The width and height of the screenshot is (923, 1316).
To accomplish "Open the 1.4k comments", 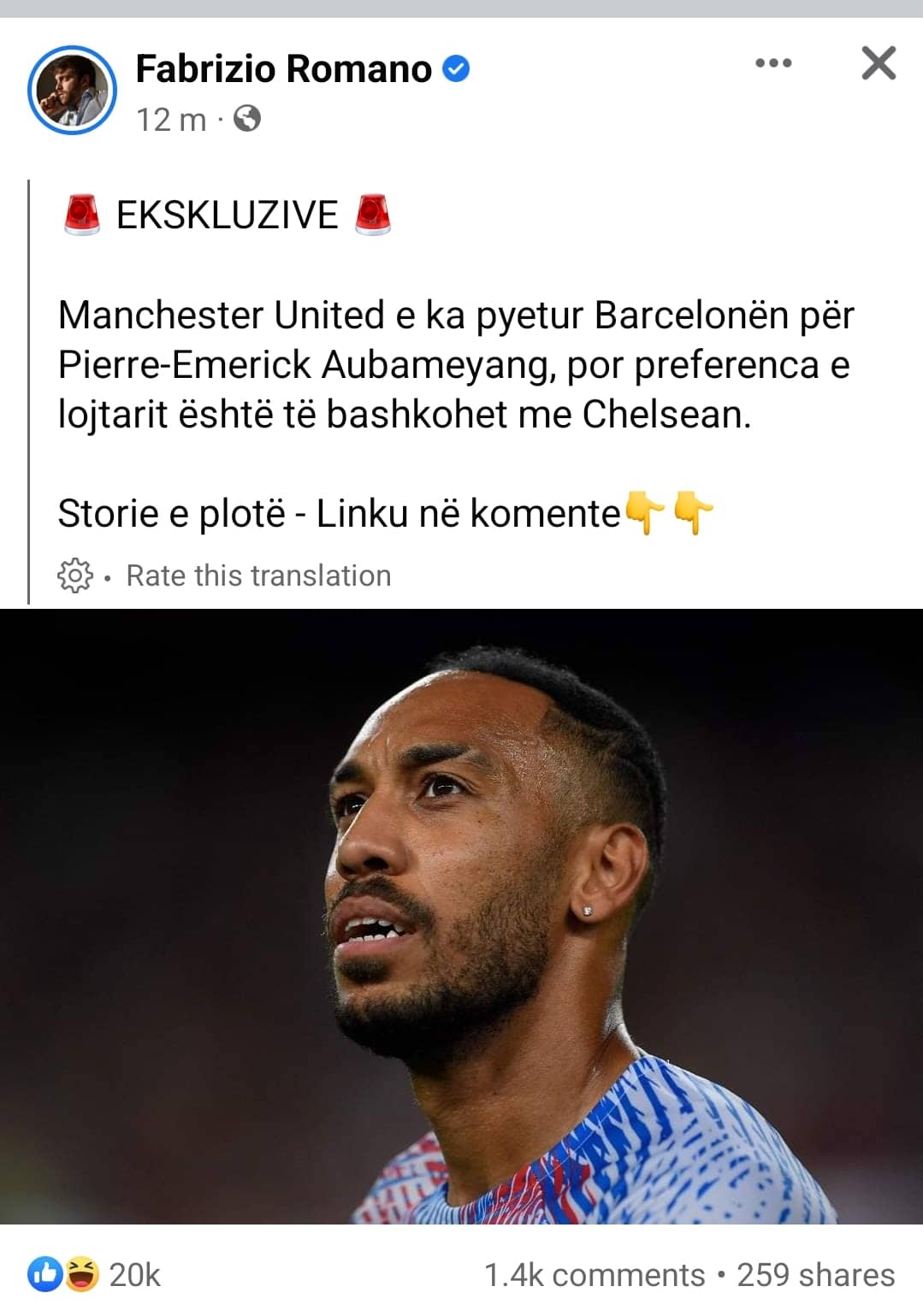I will (594, 1274).
